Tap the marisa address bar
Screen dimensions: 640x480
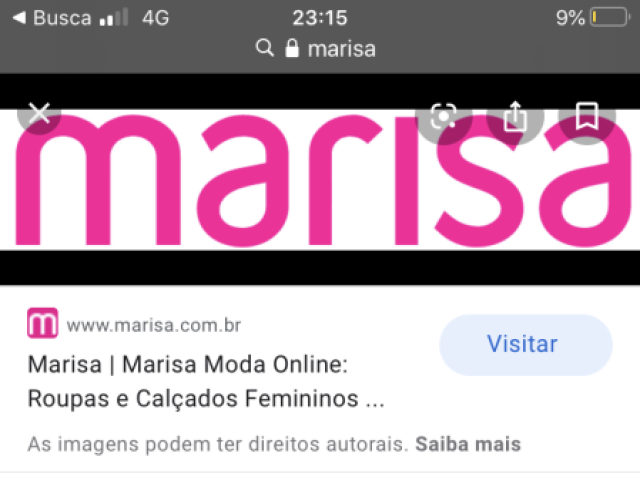pyautogui.click(x=320, y=48)
